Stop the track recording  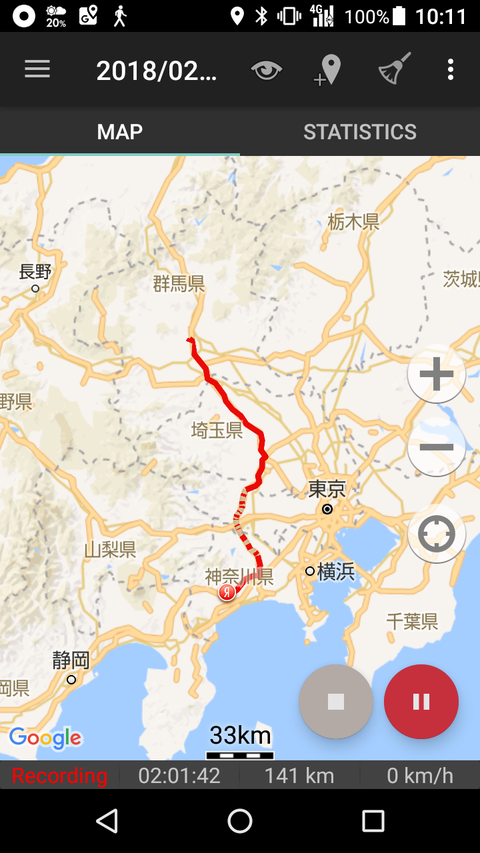[x=336, y=702]
